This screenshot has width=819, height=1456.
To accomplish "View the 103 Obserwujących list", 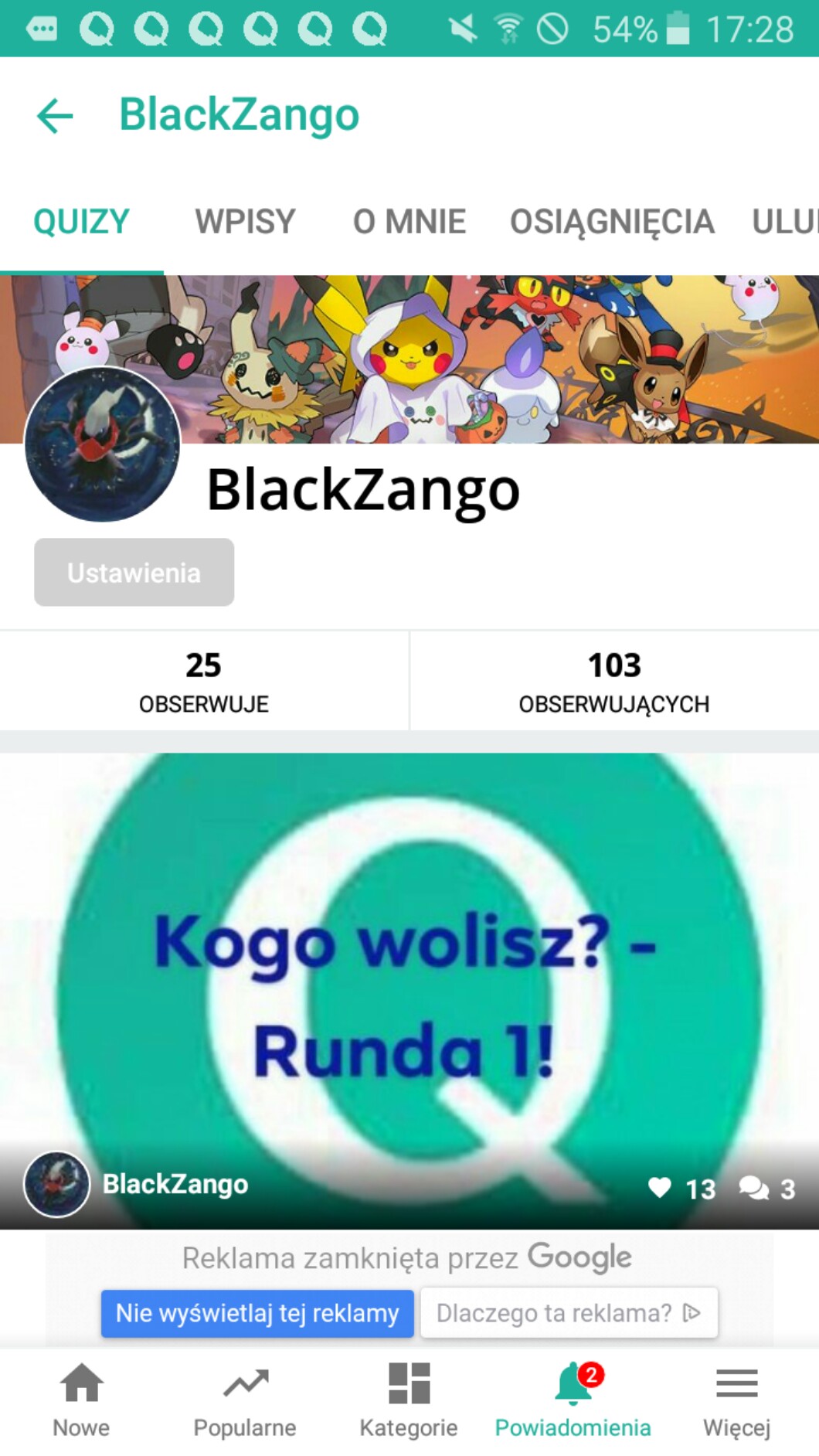I will pos(614,681).
